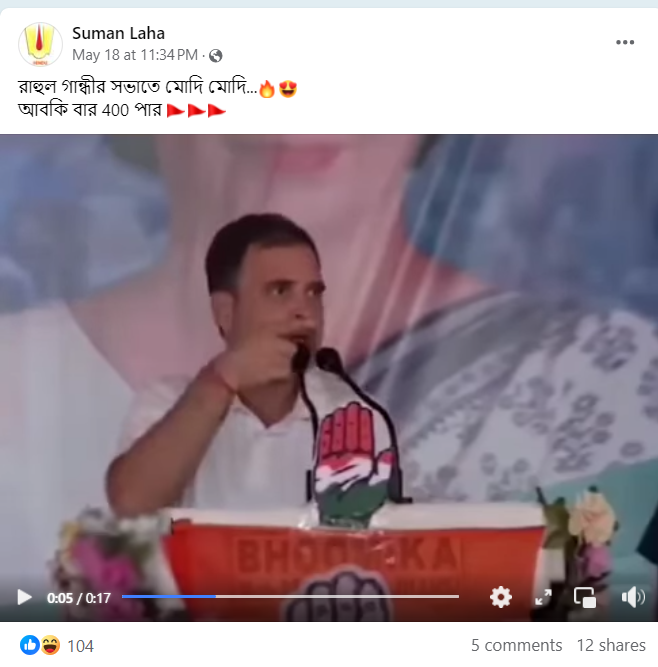Open video settings gear
The width and height of the screenshot is (658, 667).
click(501, 598)
